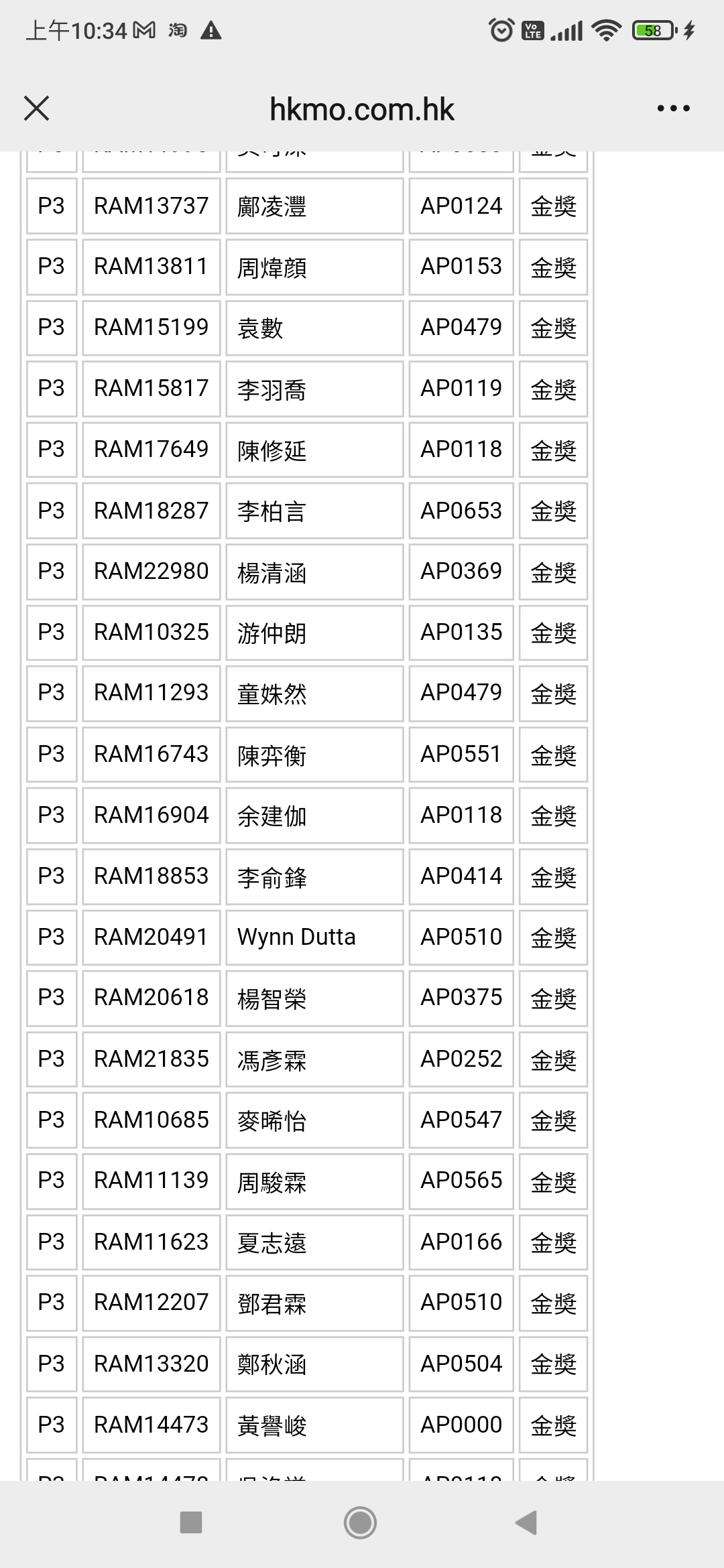Open the three-dot overflow menu

tap(673, 109)
